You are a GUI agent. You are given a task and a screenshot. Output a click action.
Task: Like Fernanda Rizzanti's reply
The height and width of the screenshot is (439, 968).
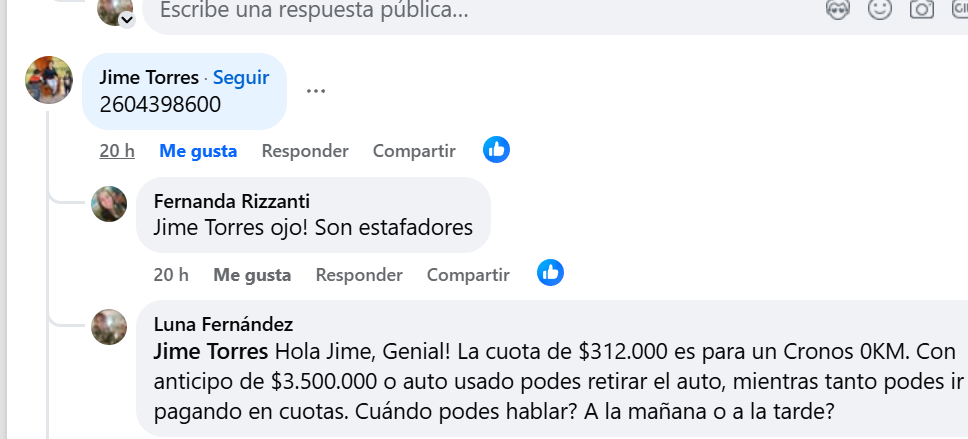coord(252,274)
